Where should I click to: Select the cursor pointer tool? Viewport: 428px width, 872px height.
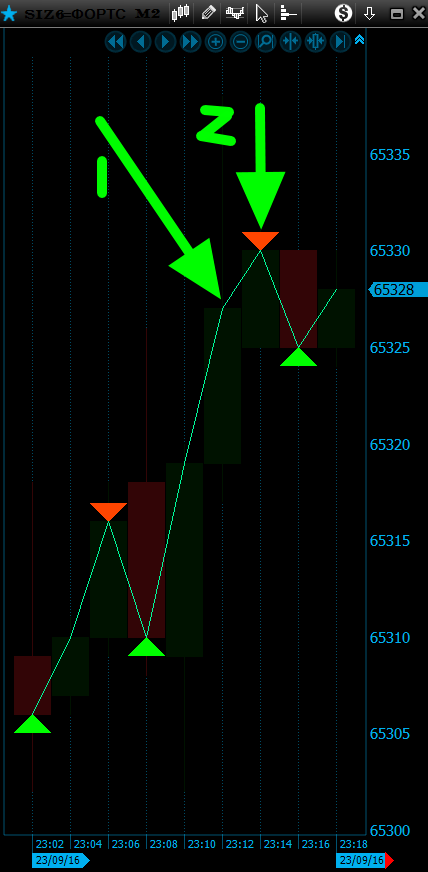(262, 12)
